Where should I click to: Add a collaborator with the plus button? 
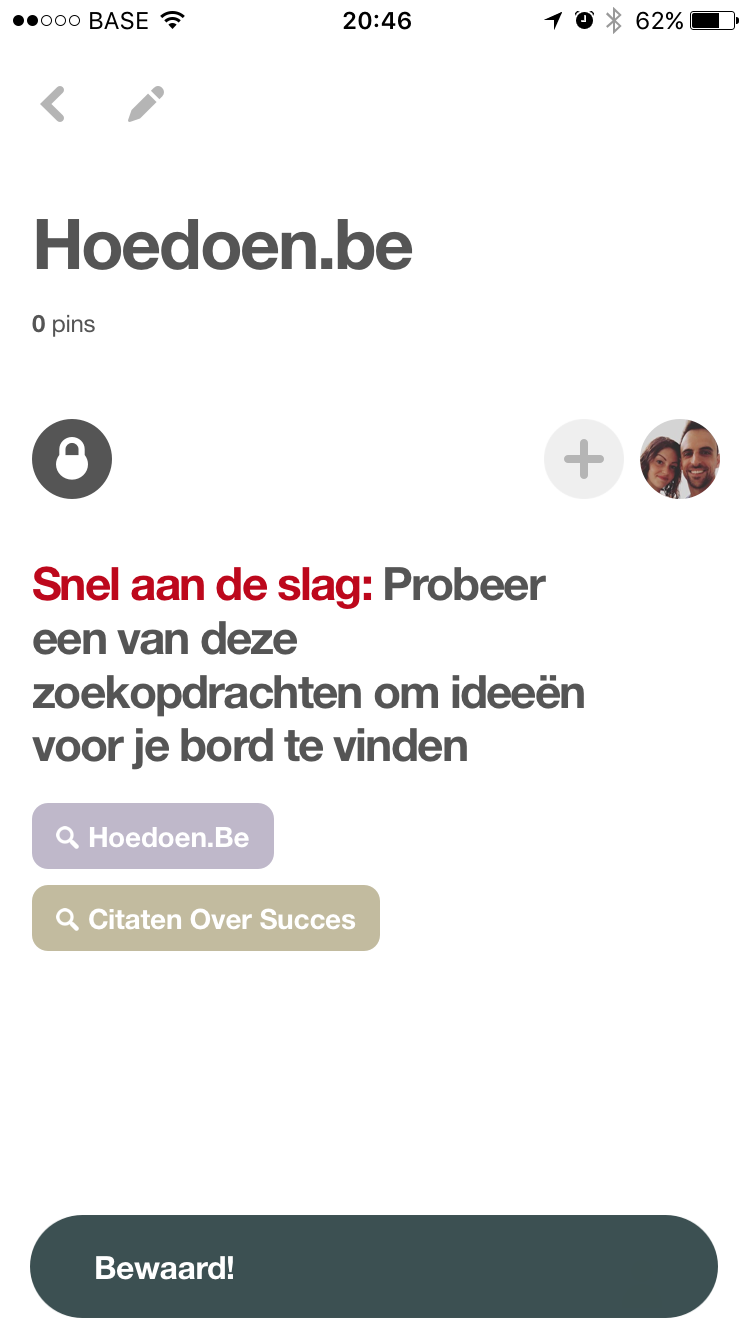coord(584,459)
